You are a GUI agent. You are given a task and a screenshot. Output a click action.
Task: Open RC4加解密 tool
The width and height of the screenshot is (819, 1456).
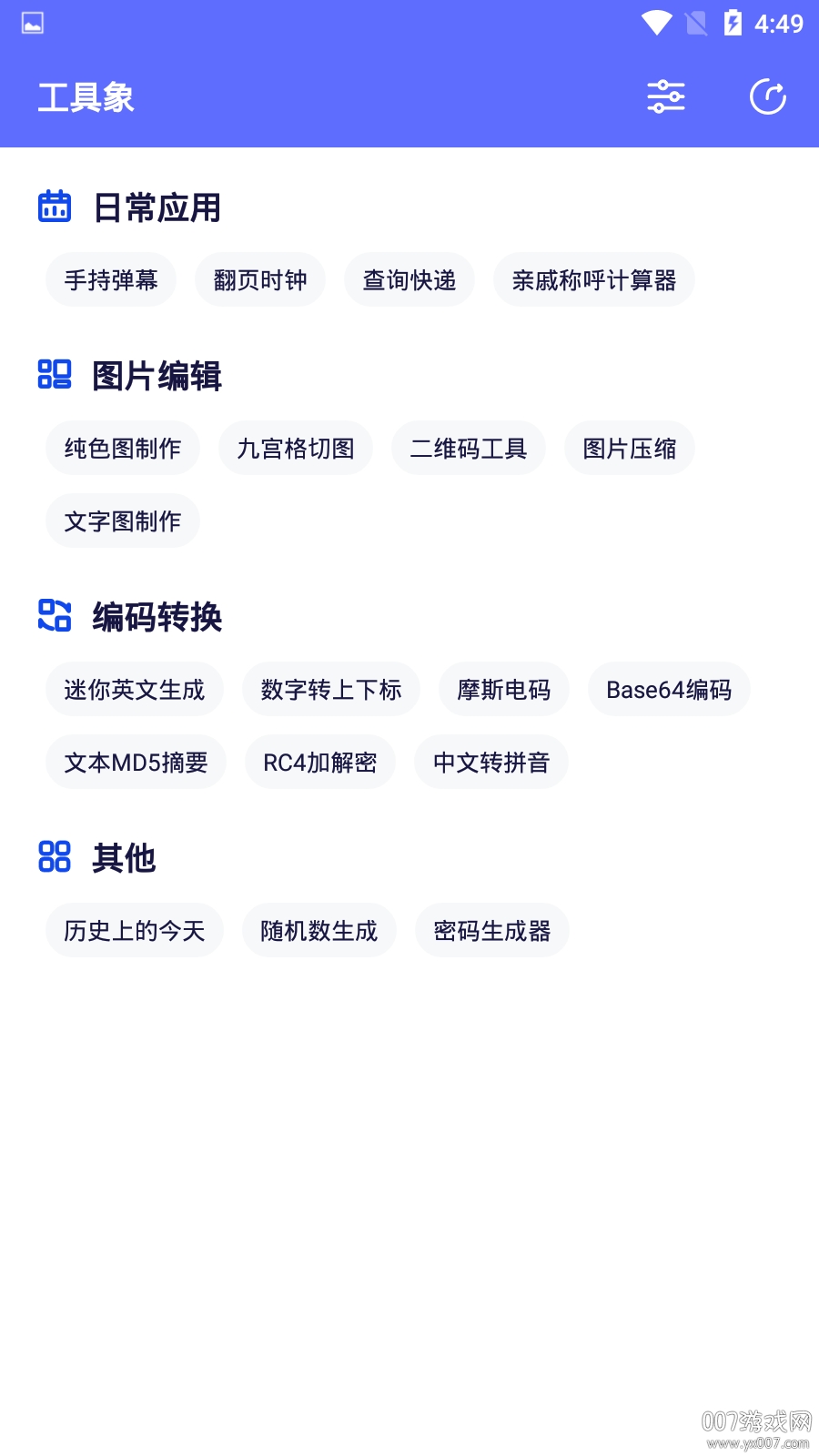tap(320, 763)
